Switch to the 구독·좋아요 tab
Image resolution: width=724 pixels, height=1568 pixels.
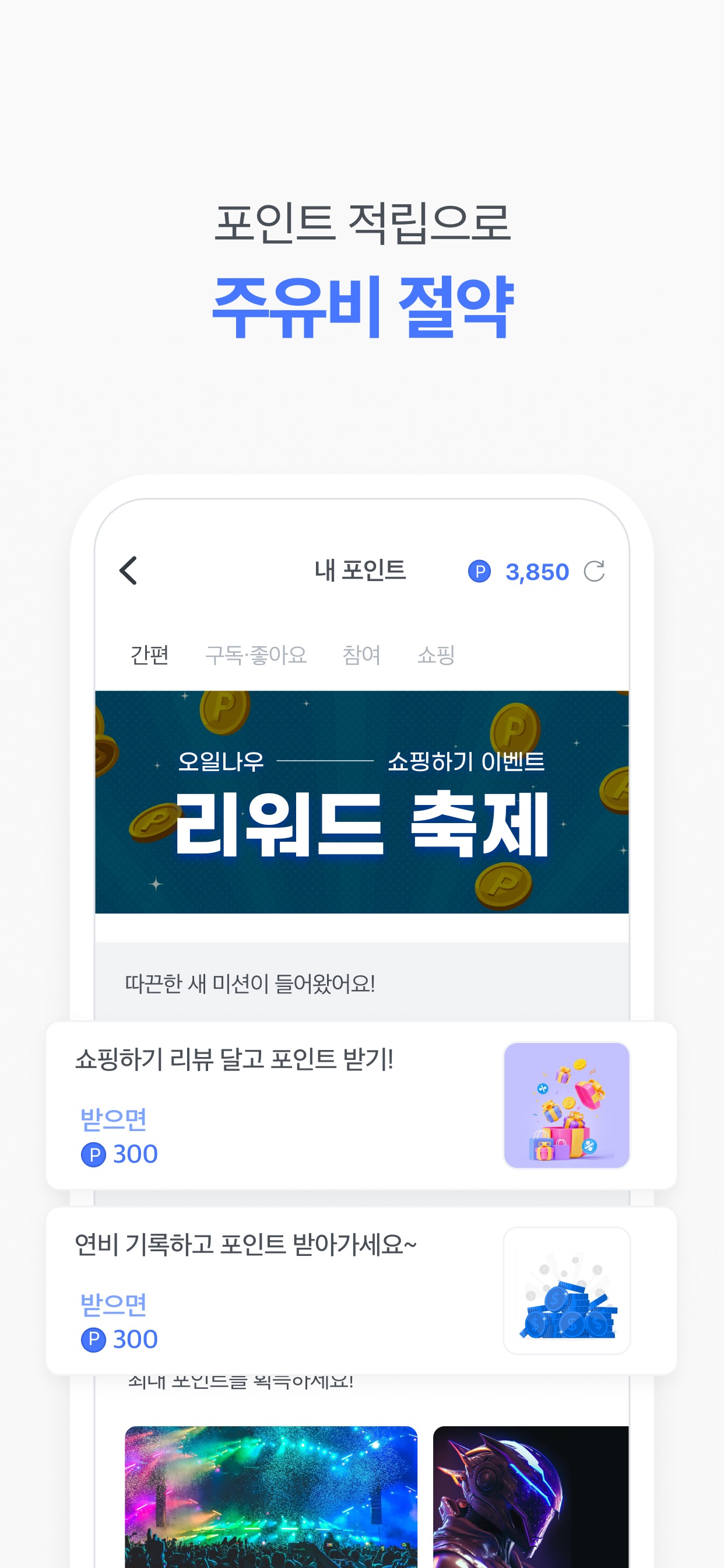click(x=255, y=656)
